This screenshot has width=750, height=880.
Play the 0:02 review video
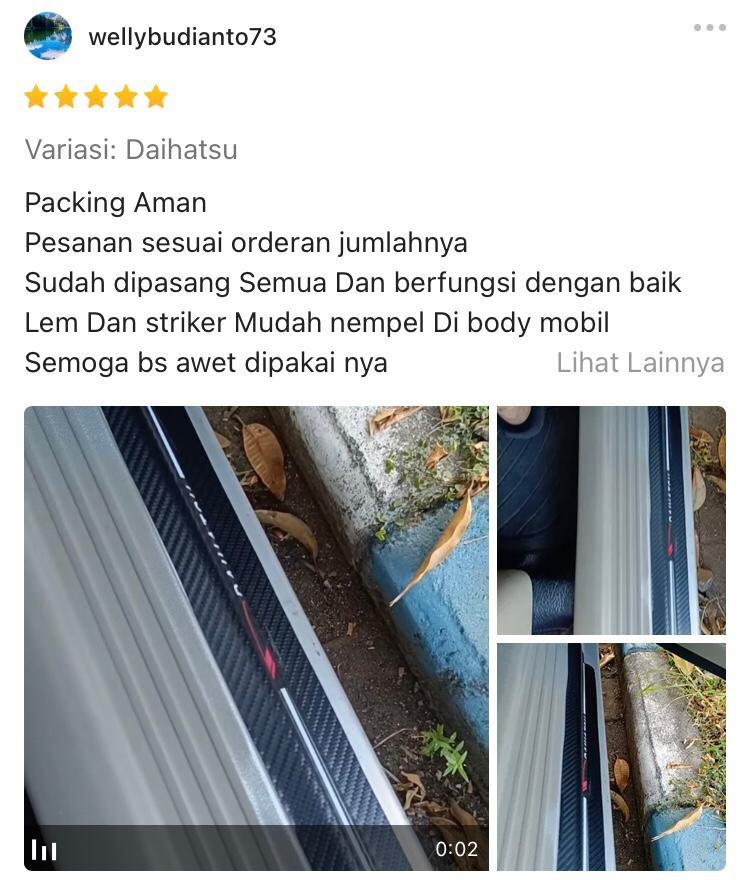(x=256, y=638)
